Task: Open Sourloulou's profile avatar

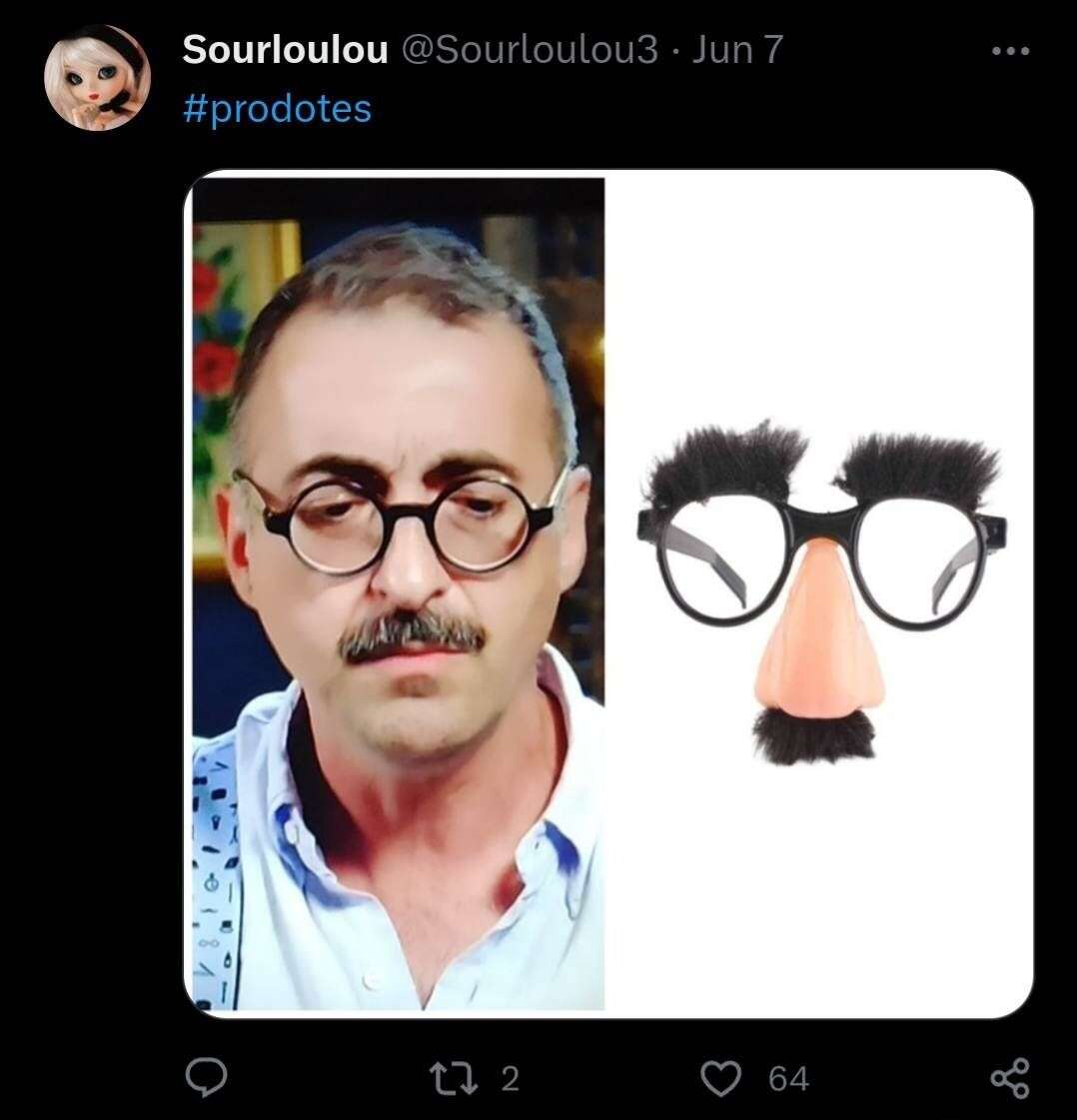Action: tap(97, 79)
